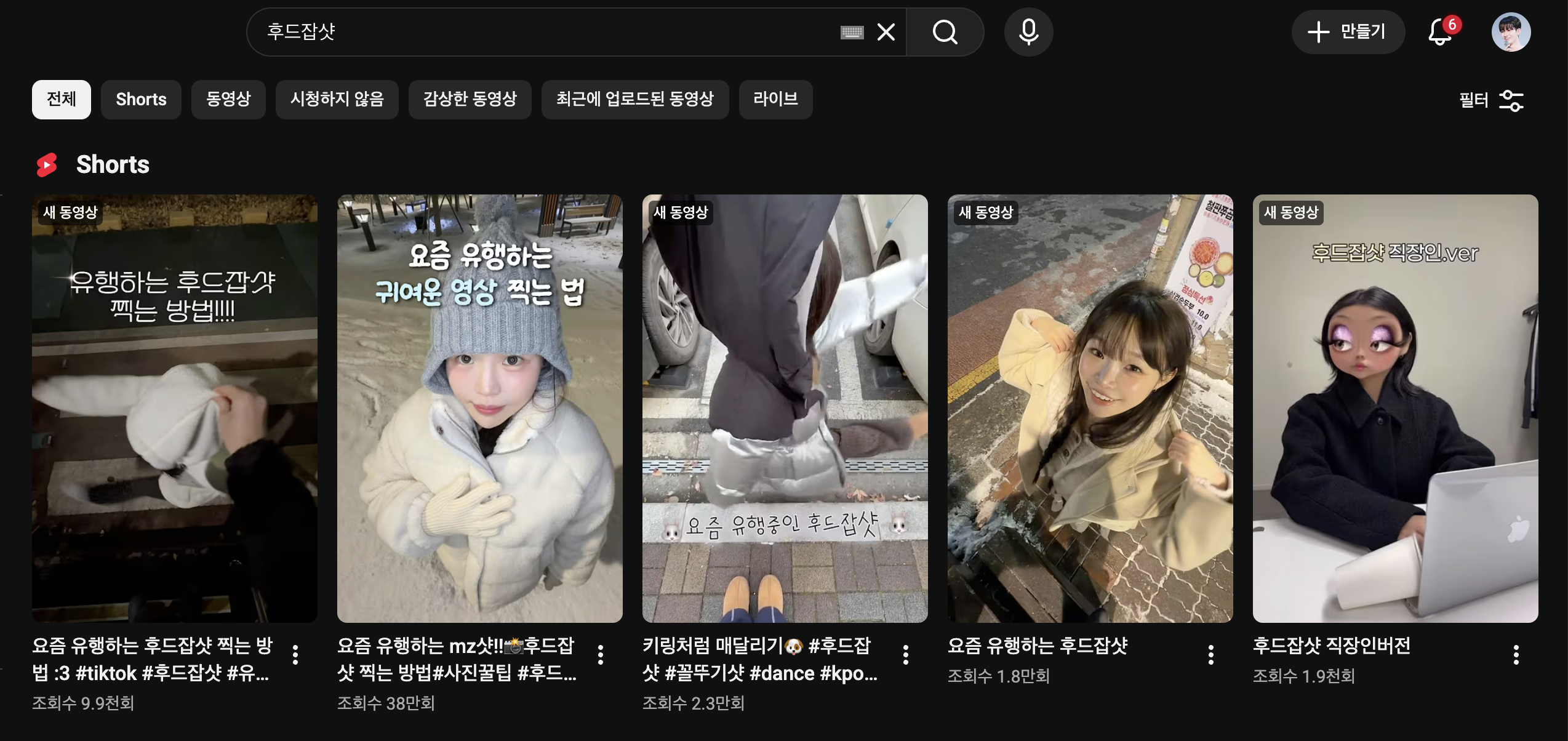Open the 만들기 create button
This screenshot has width=1568, height=741.
[1347, 32]
